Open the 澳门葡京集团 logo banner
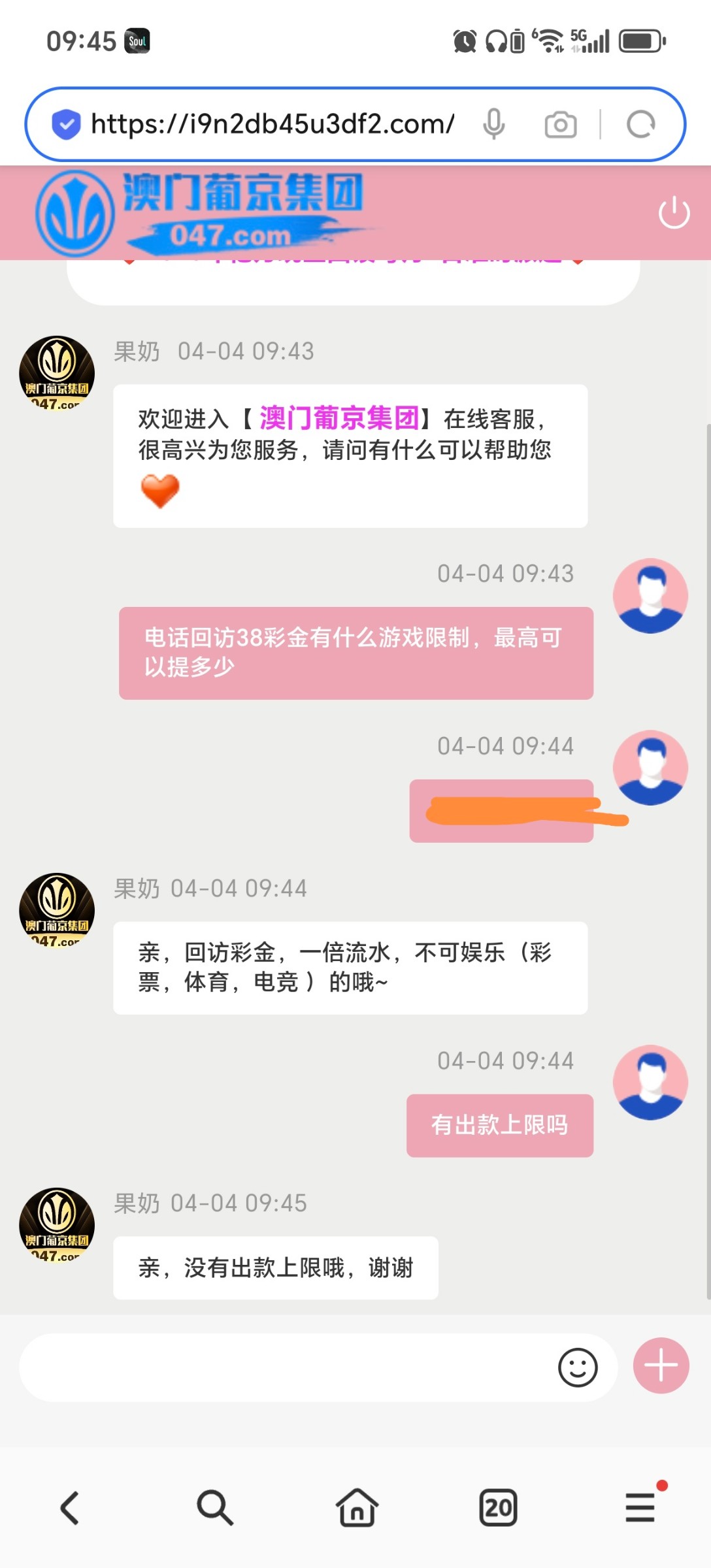Image resolution: width=711 pixels, height=1568 pixels. [x=203, y=210]
